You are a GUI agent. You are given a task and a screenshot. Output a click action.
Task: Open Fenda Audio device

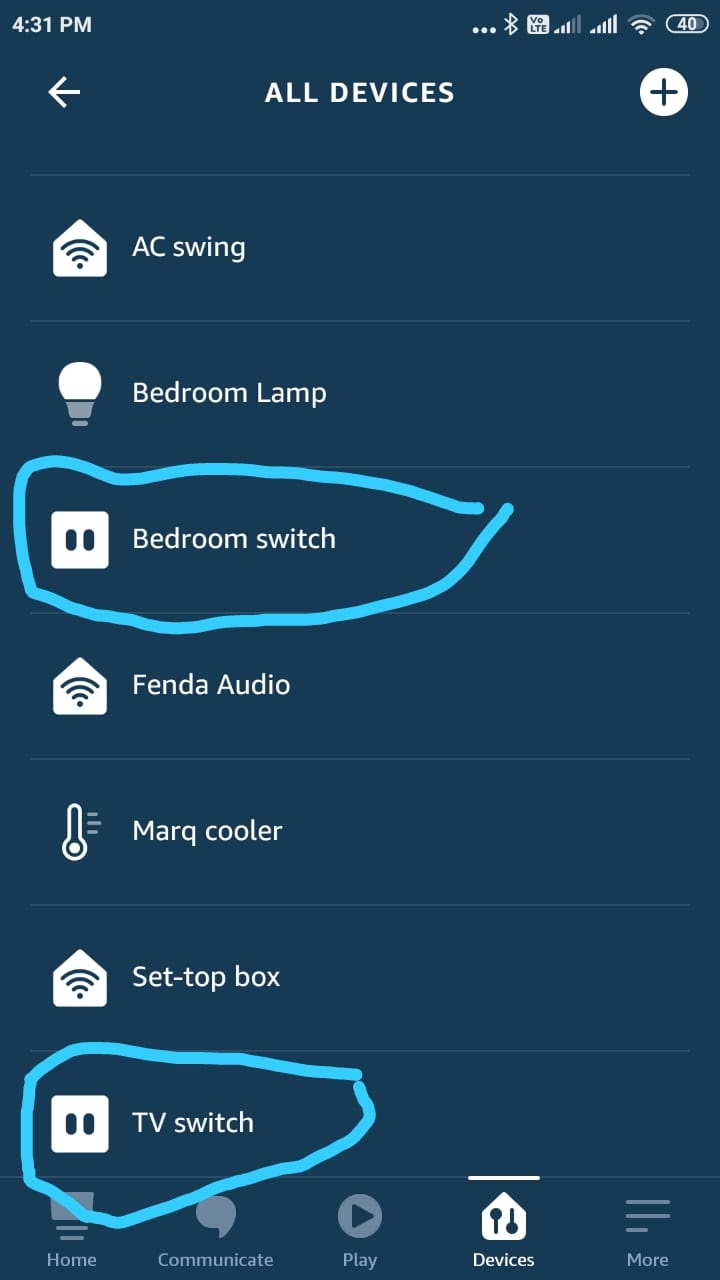(211, 685)
